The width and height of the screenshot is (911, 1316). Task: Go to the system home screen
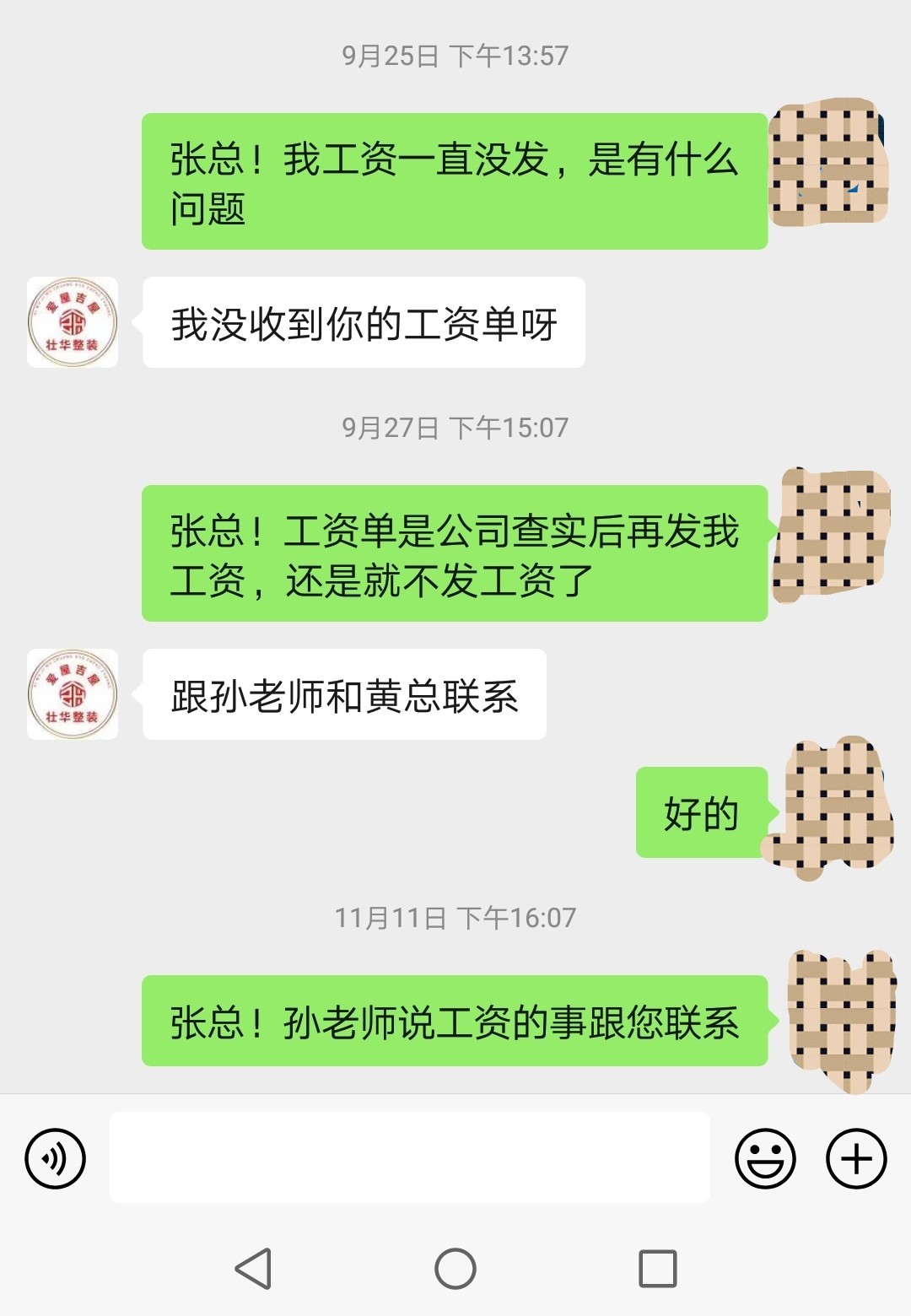coord(455,1268)
